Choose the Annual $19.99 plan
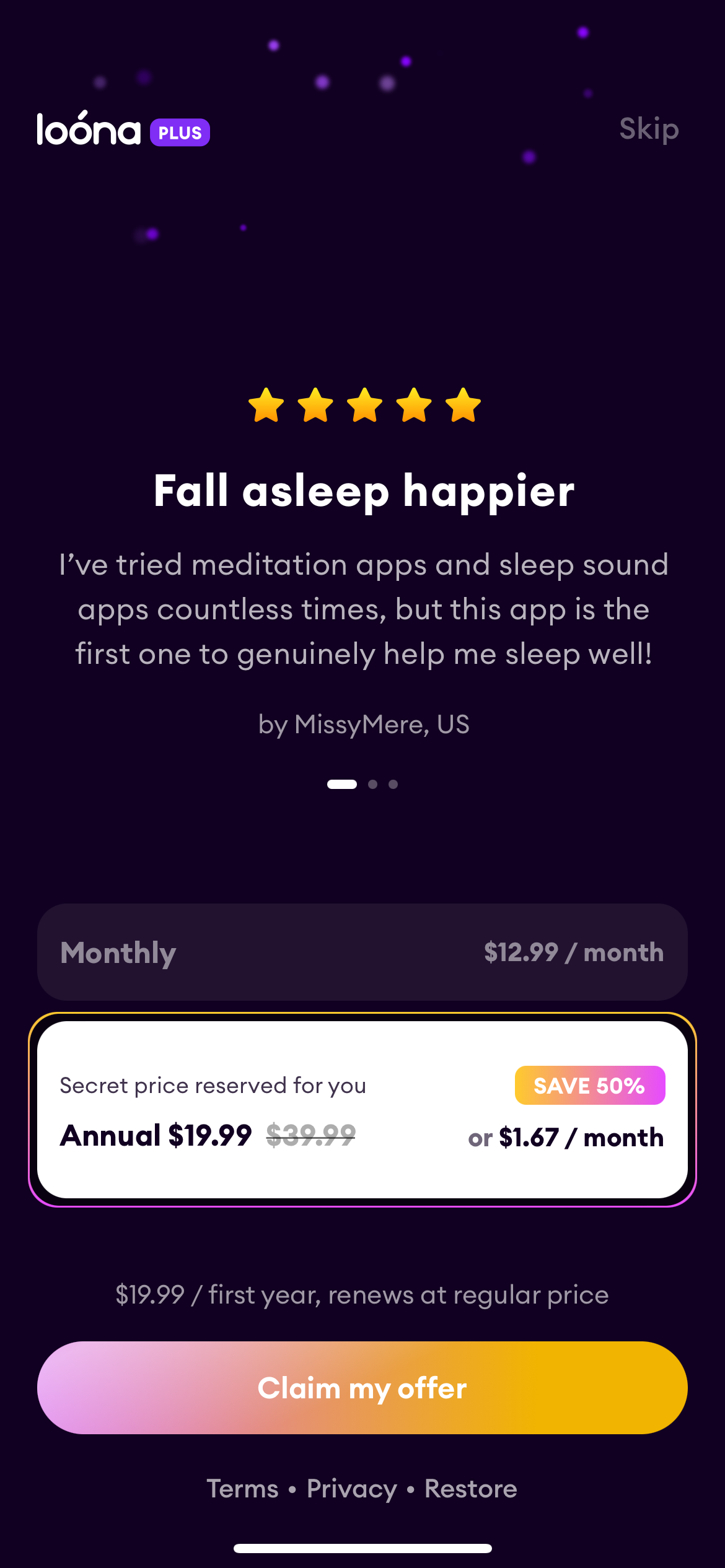 click(x=362, y=1110)
